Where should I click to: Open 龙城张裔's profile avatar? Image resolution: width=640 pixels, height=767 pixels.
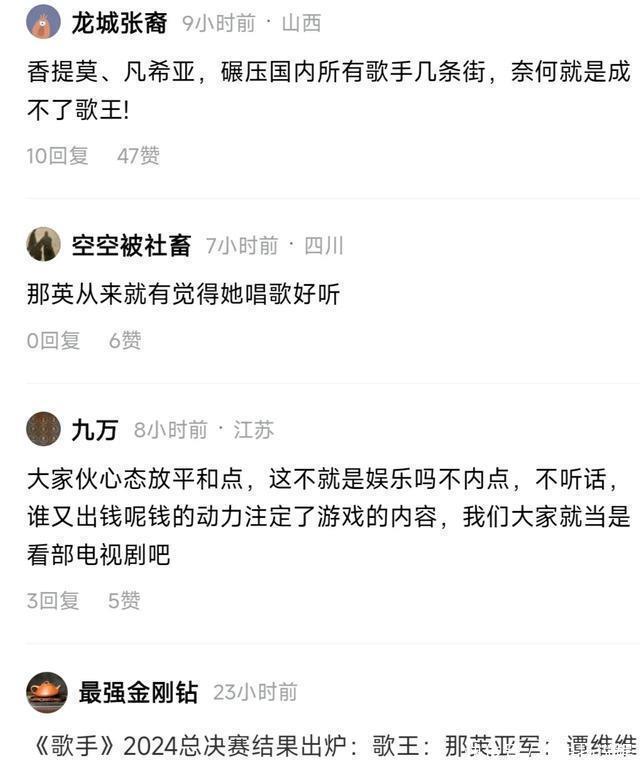tap(43, 21)
